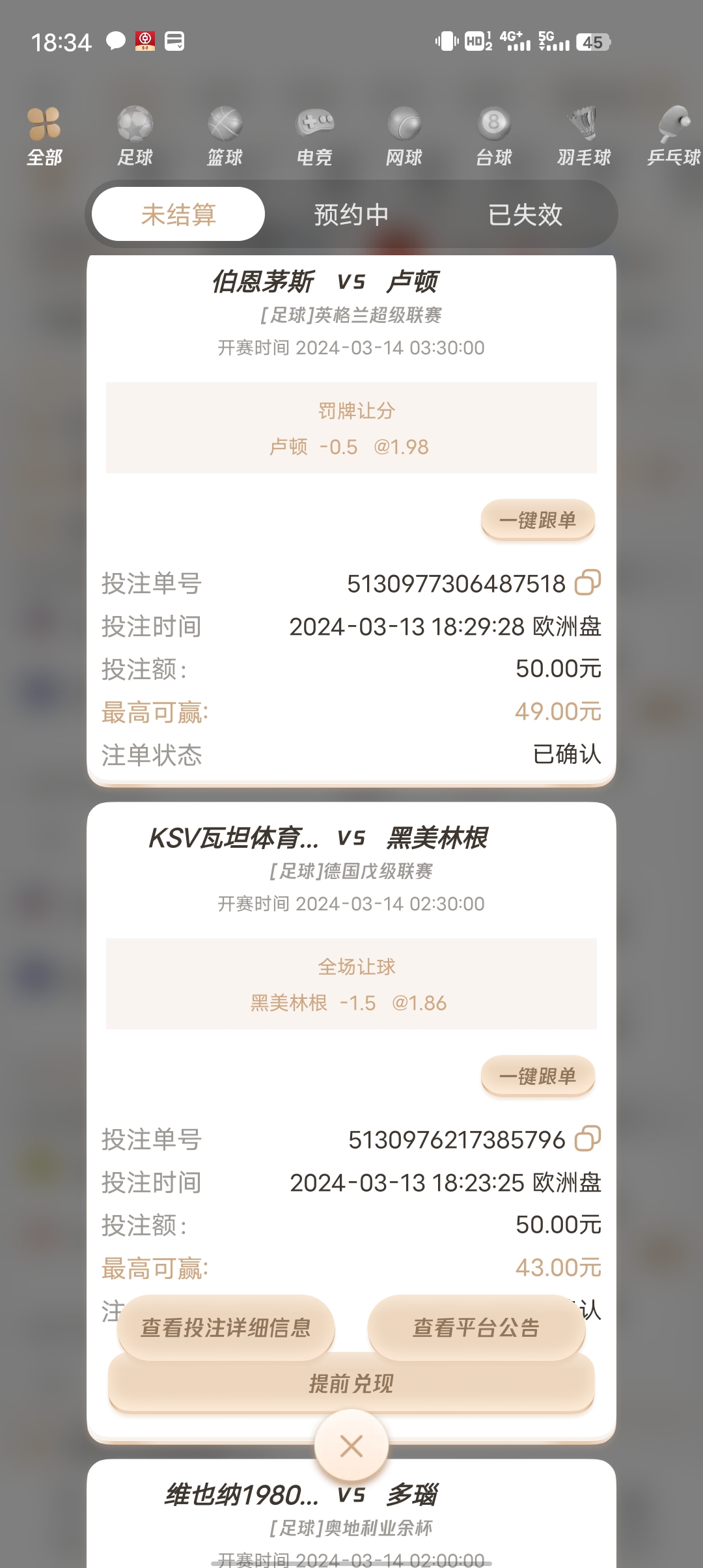703x1568 pixels.
Task: Copy bet number 513097621738​5796
Action: pyautogui.click(x=587, y=1139)
